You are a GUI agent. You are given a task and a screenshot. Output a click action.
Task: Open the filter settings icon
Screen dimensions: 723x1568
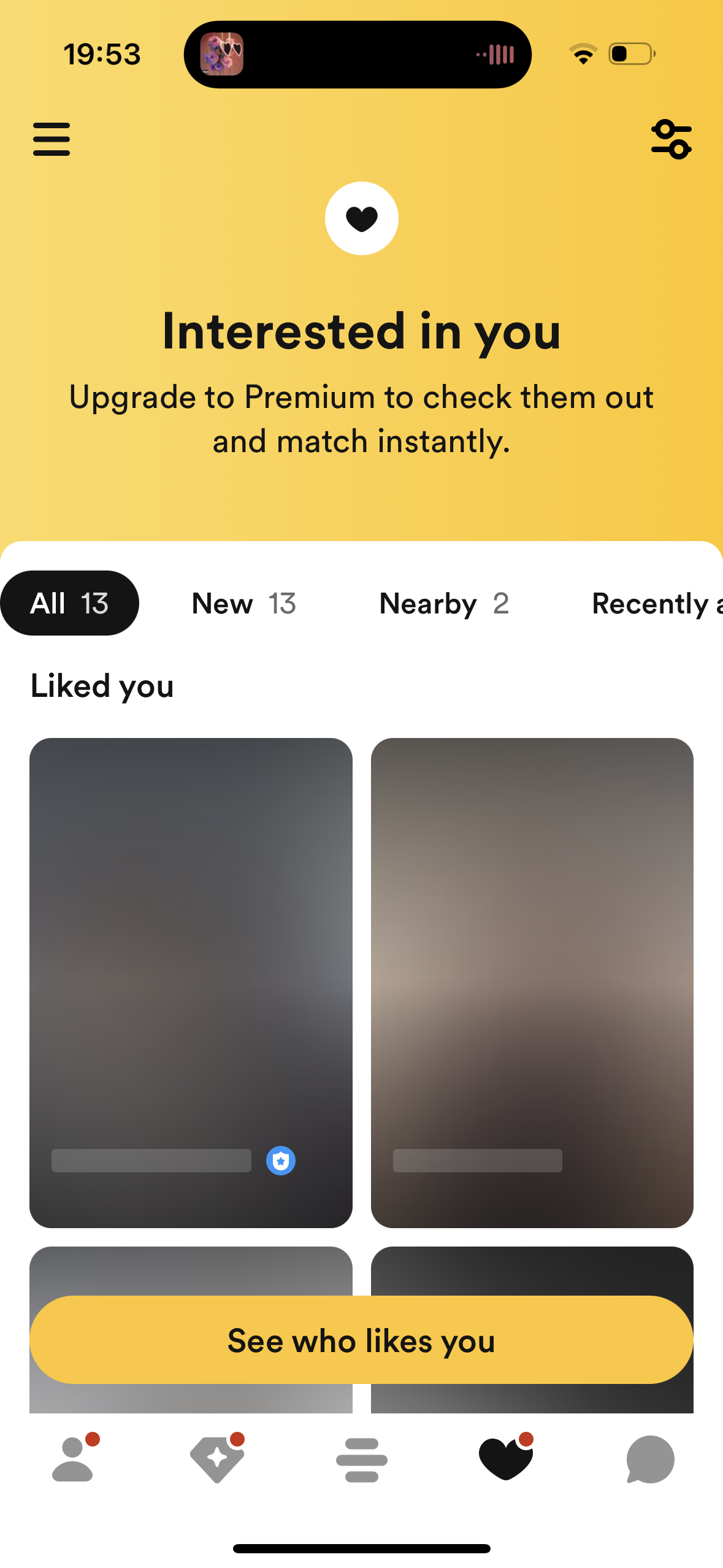tap(671, 139)
